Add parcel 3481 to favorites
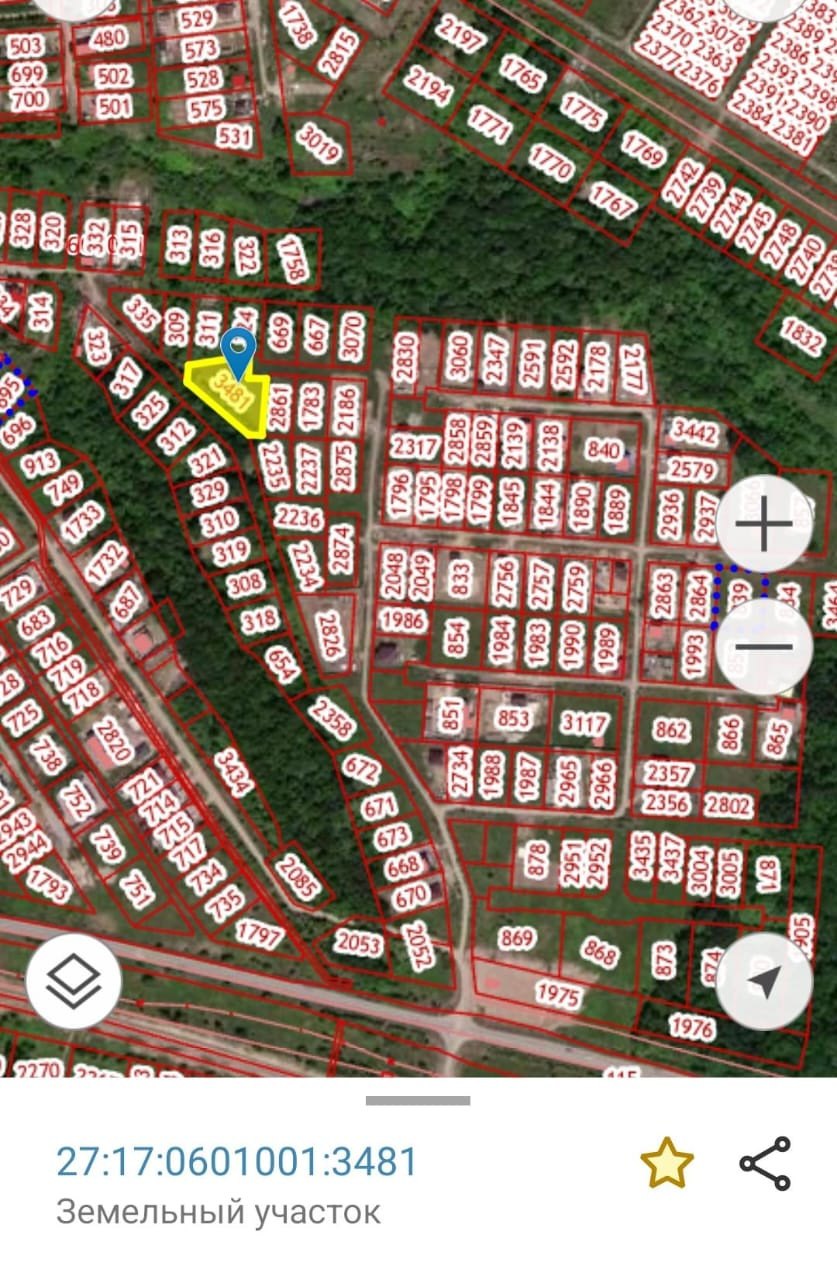837x1280 pixels. pyautogui.click(x=666, y=1164)
